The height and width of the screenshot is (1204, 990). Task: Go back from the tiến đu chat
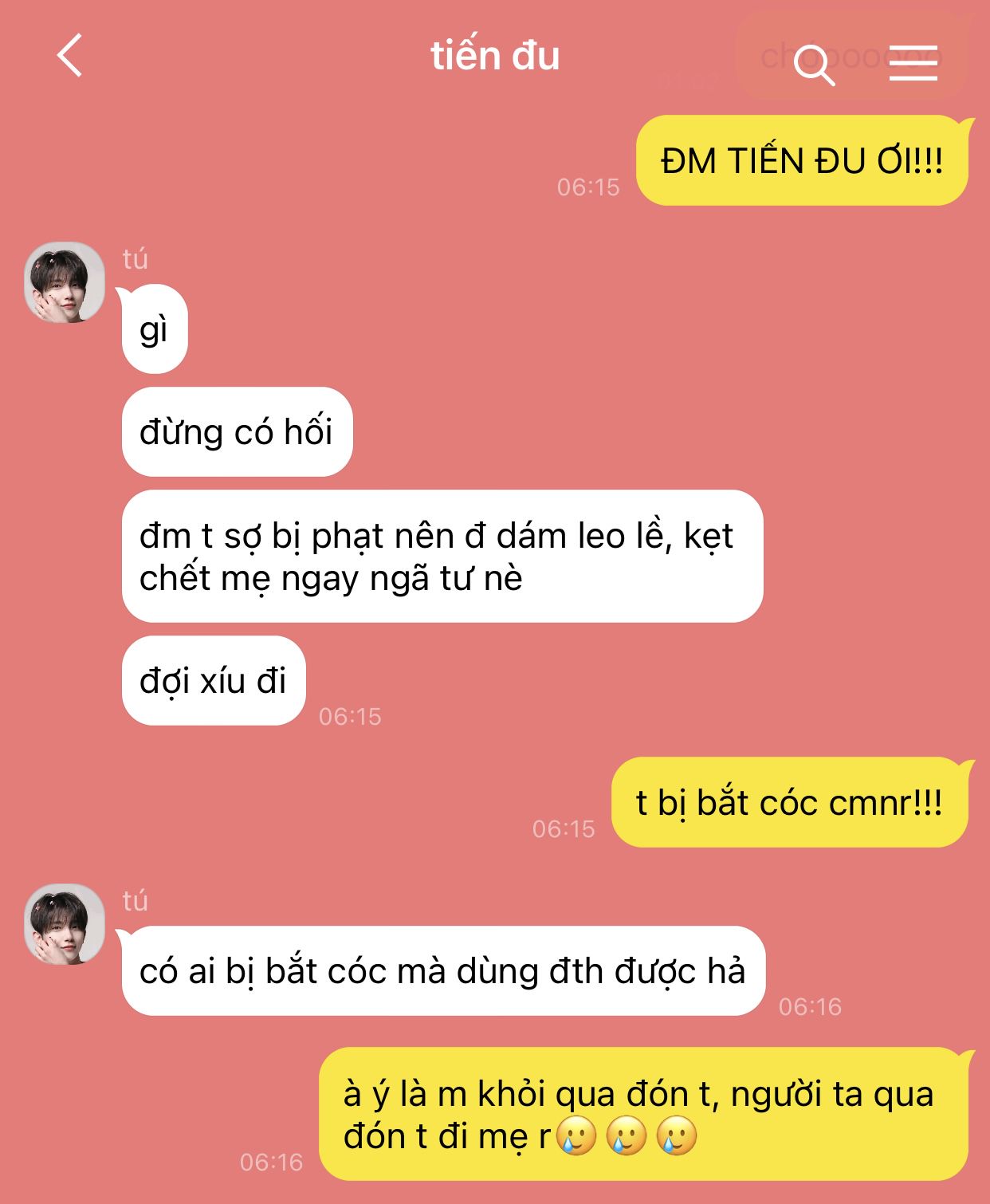click(70, 56)
